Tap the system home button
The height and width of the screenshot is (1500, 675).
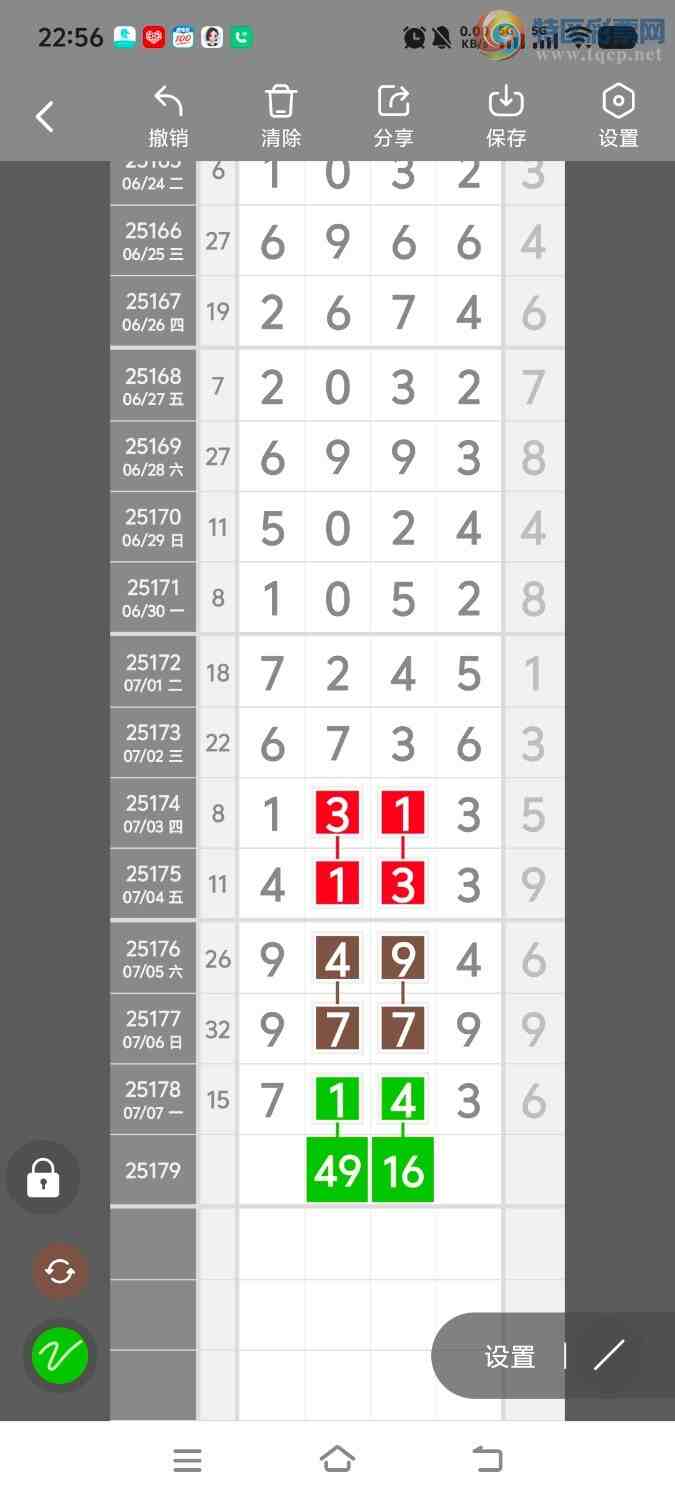pos(337,1460)
